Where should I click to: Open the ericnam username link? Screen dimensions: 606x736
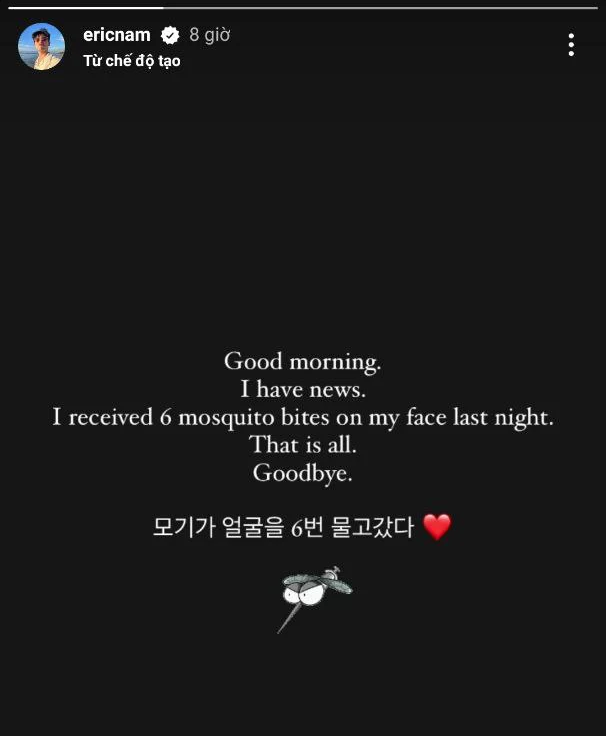[x=116, y=35]
